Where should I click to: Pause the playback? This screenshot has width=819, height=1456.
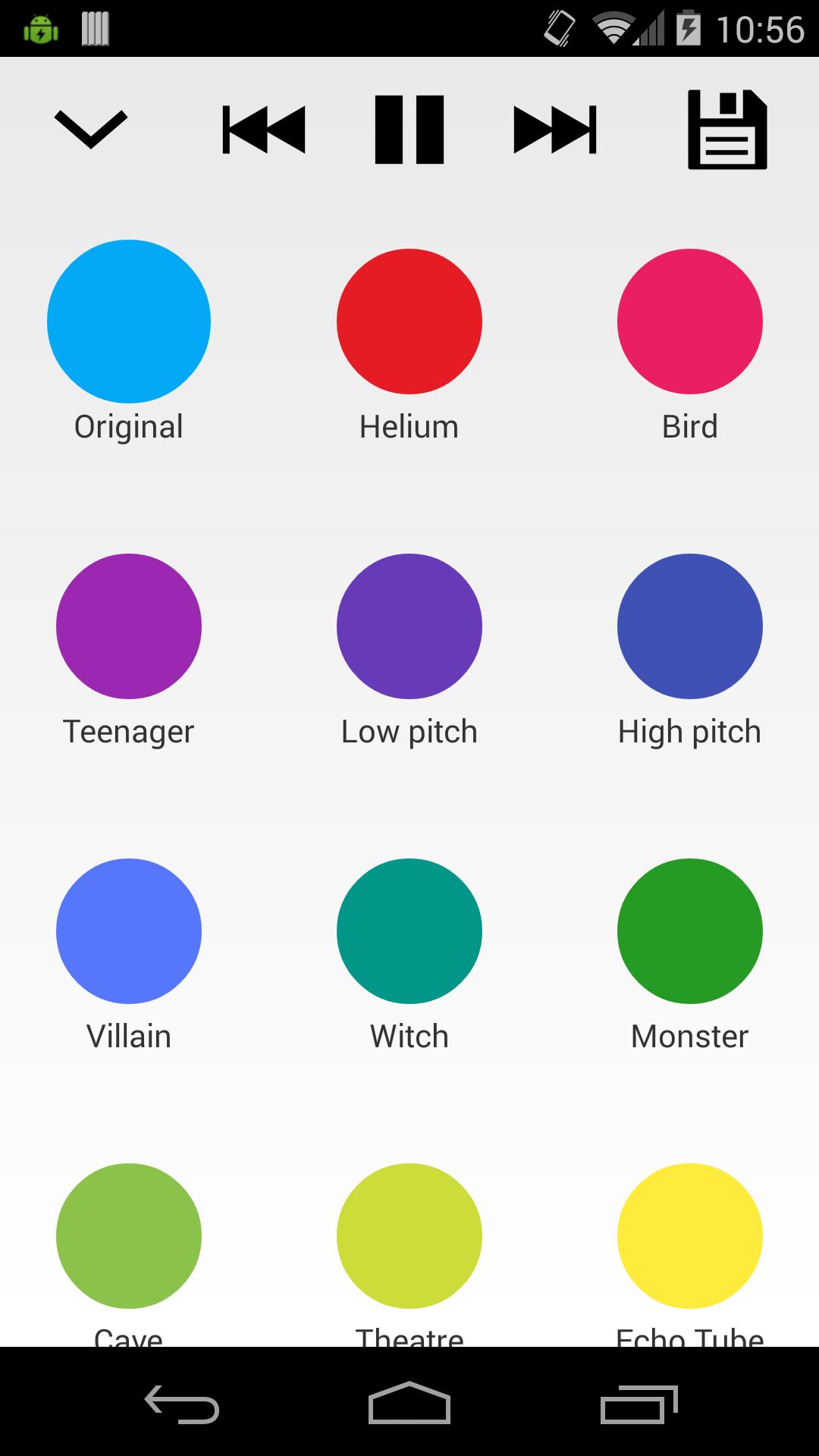(409, 130)
